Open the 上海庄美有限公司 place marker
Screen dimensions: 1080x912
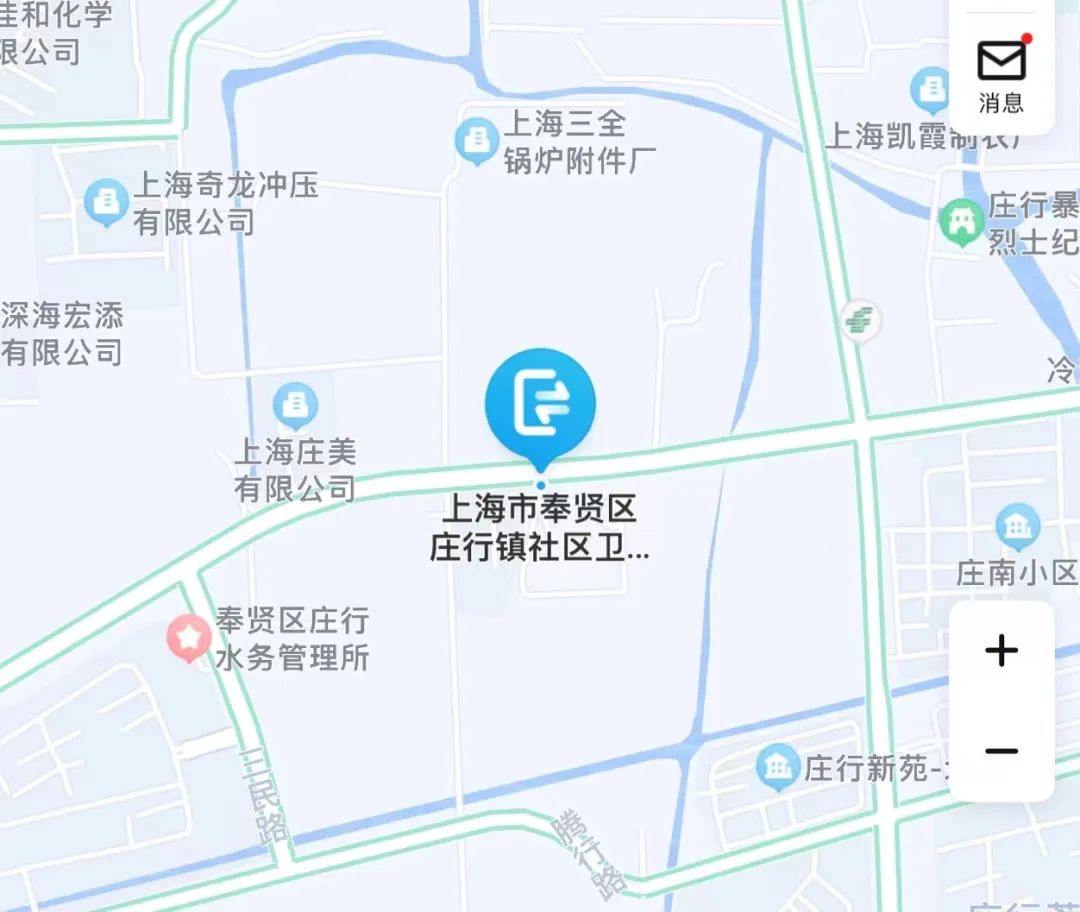pos(295,406)
